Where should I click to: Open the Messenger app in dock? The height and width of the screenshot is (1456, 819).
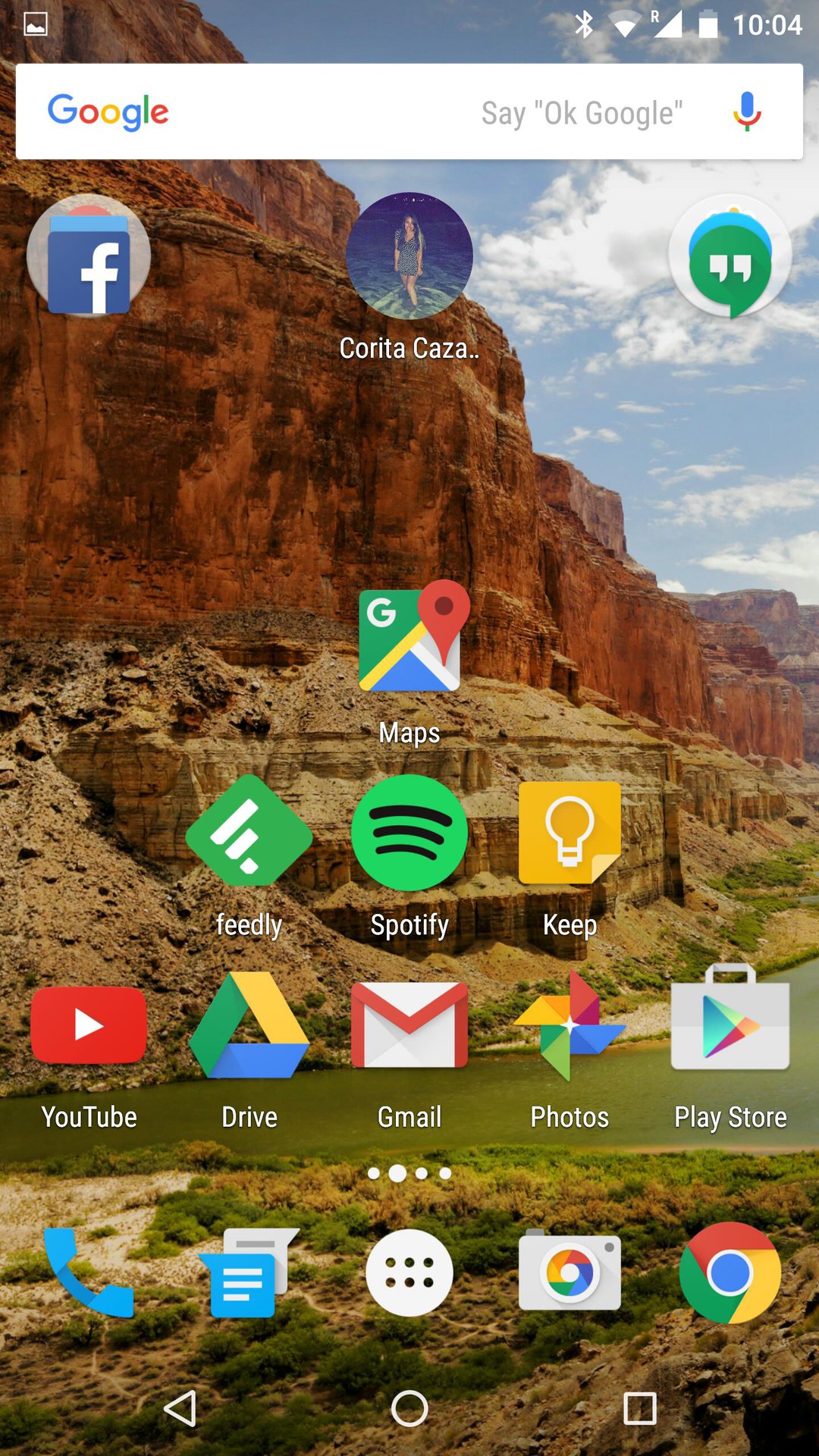[x=249, y=1272]
